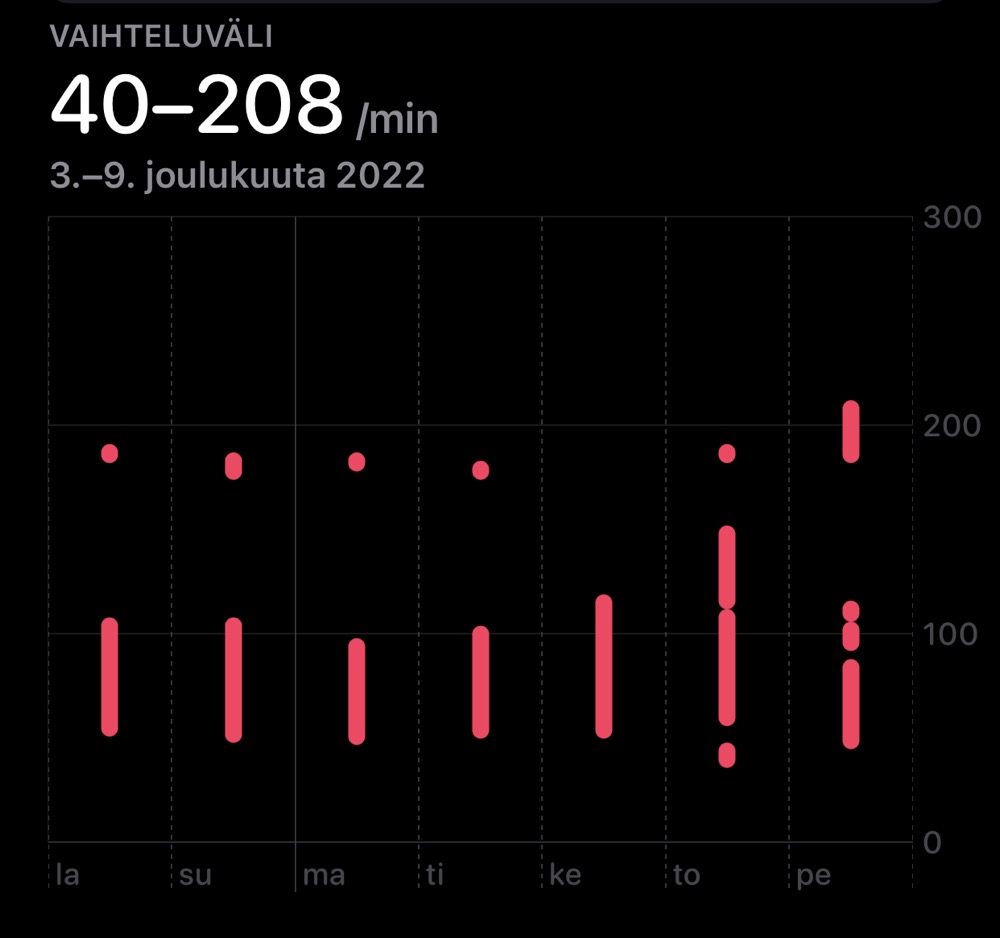This screenshot has height=938, width=1000.
Task: Select the to heart rate data
Action: click(727, 665)
